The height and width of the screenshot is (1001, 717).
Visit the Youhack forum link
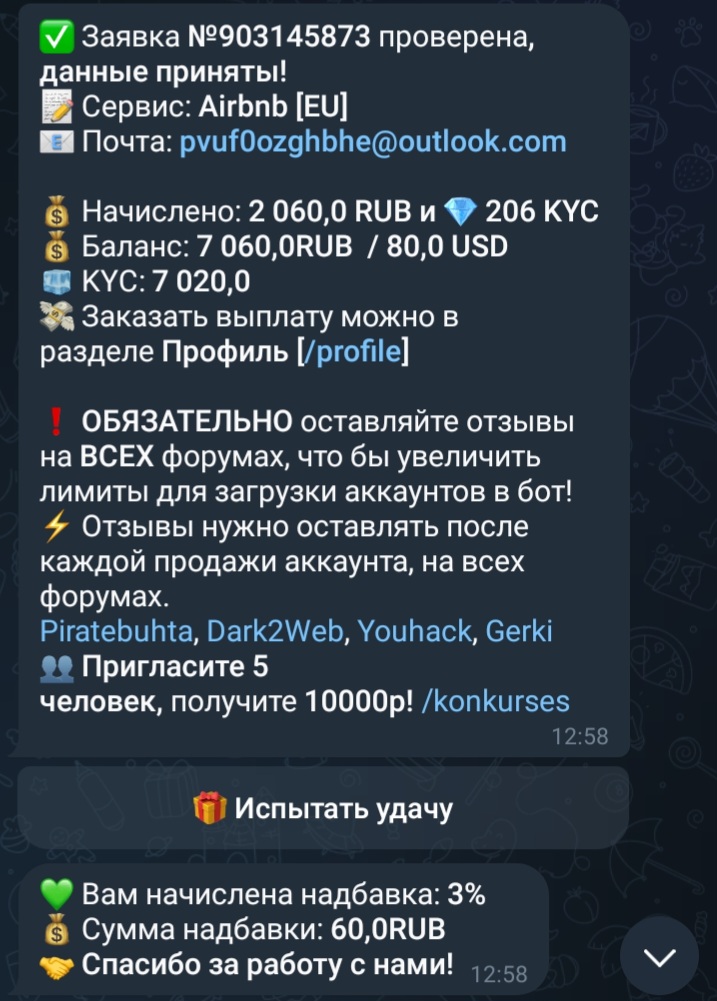coord(414,632)
